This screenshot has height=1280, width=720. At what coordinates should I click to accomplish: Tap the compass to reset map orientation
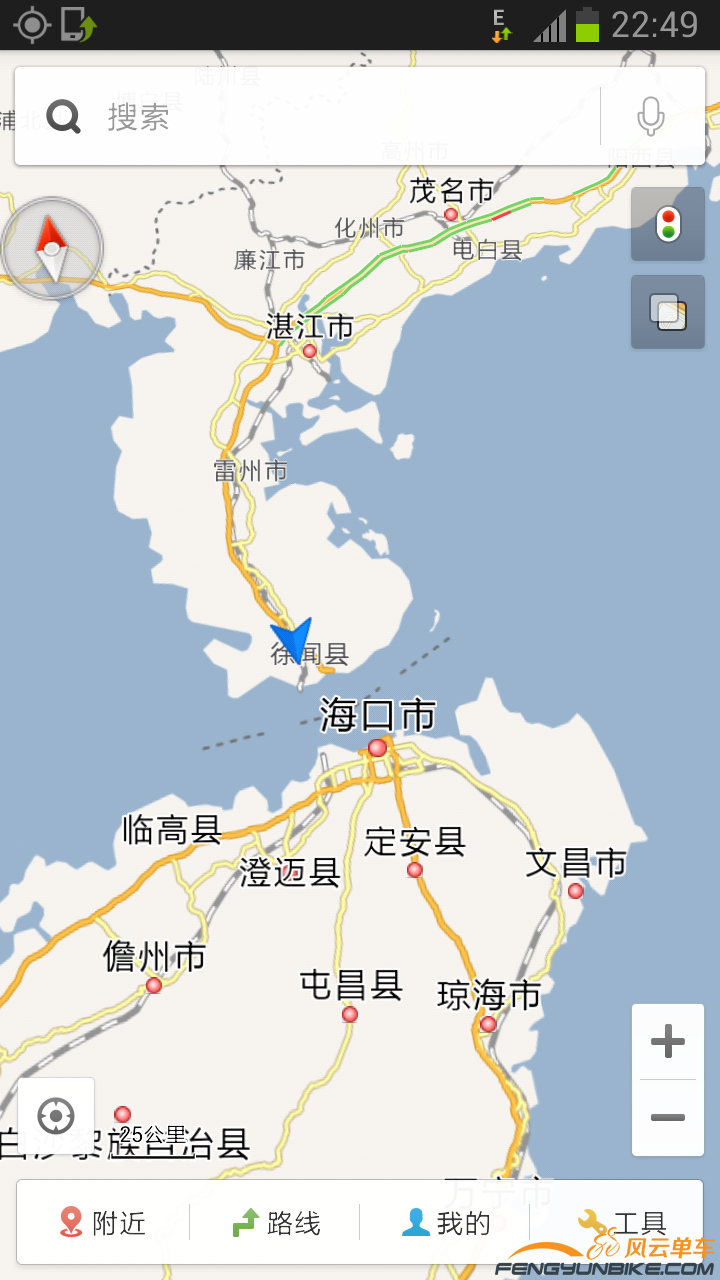click(x=51, y=248)
